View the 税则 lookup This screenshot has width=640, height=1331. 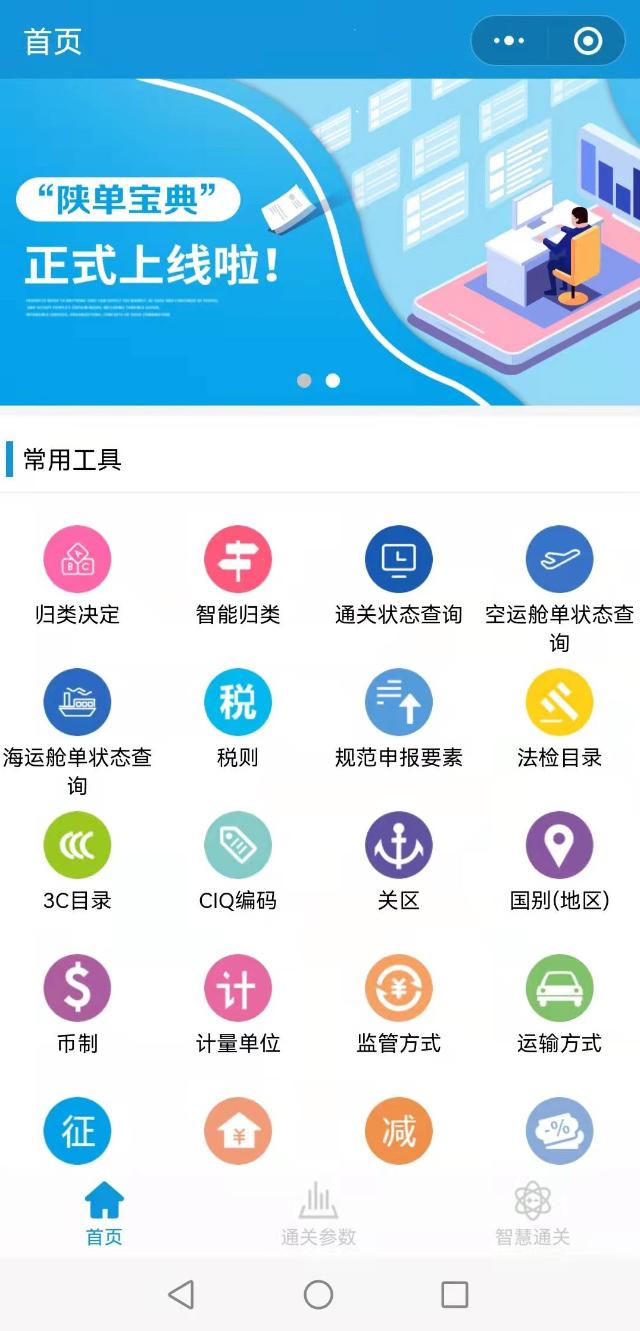[x=238, y=703]
